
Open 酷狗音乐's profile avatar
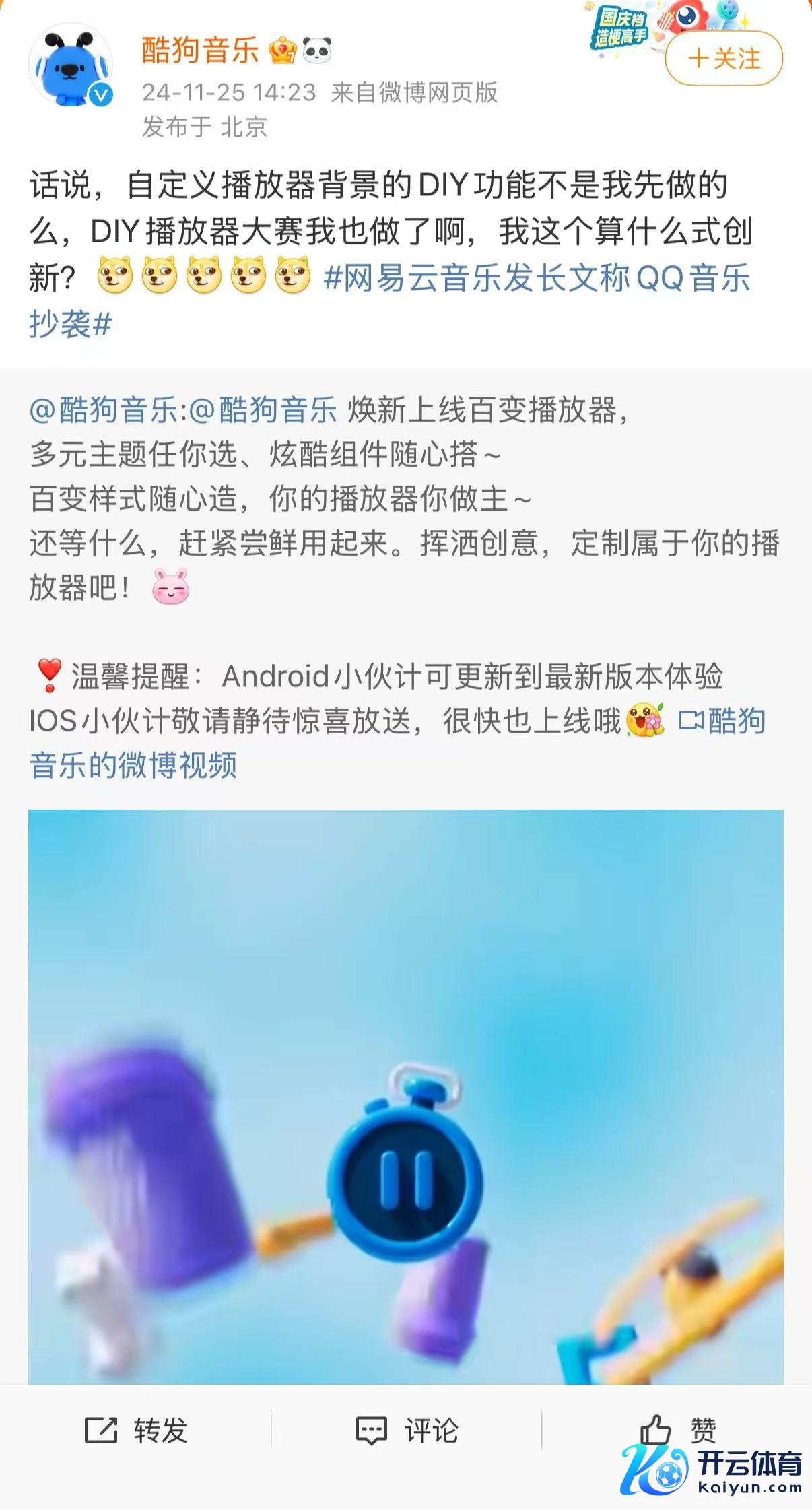coord(70,65)
